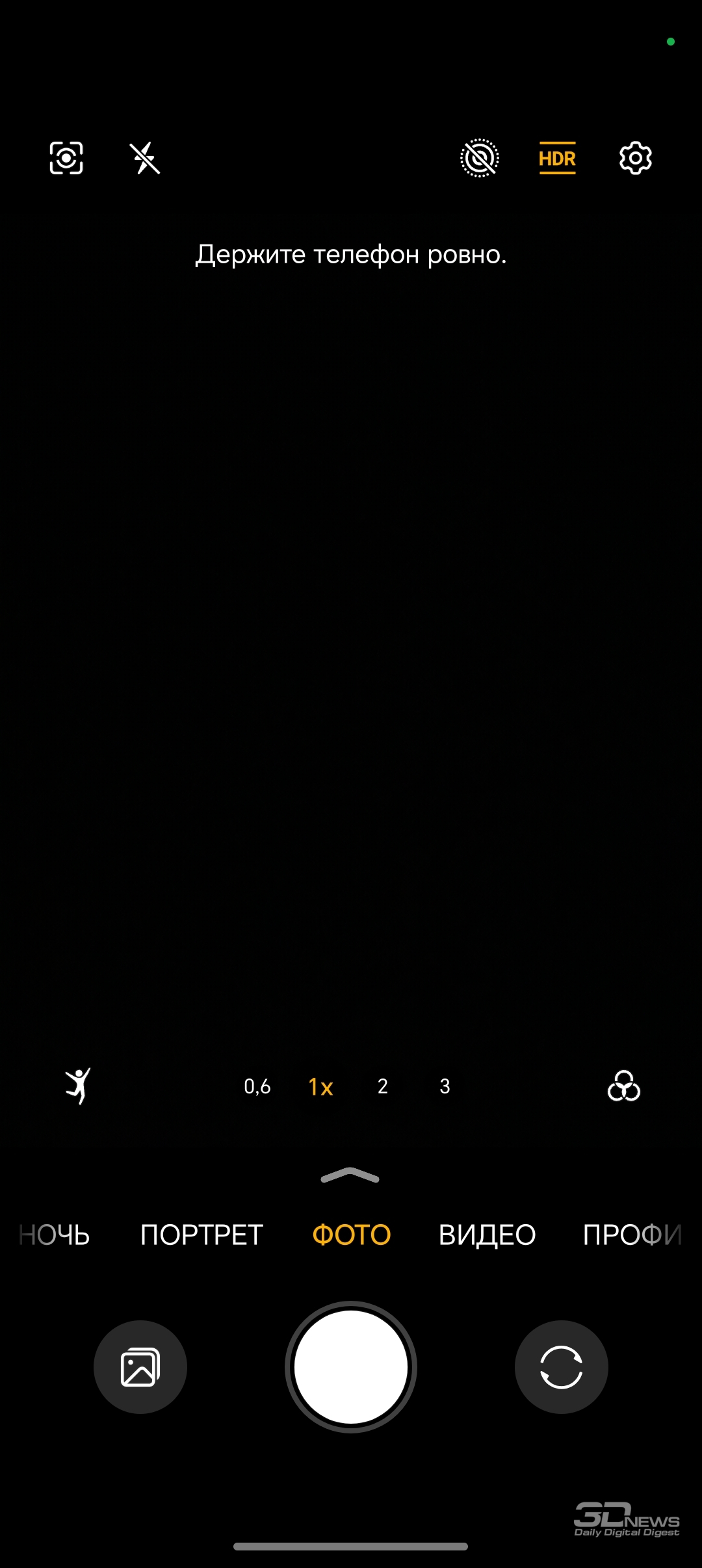This screenshot has height=1568, width=702.
Task: Open camera settings gear
Action: pyautogui.click(x=635, y=158)
